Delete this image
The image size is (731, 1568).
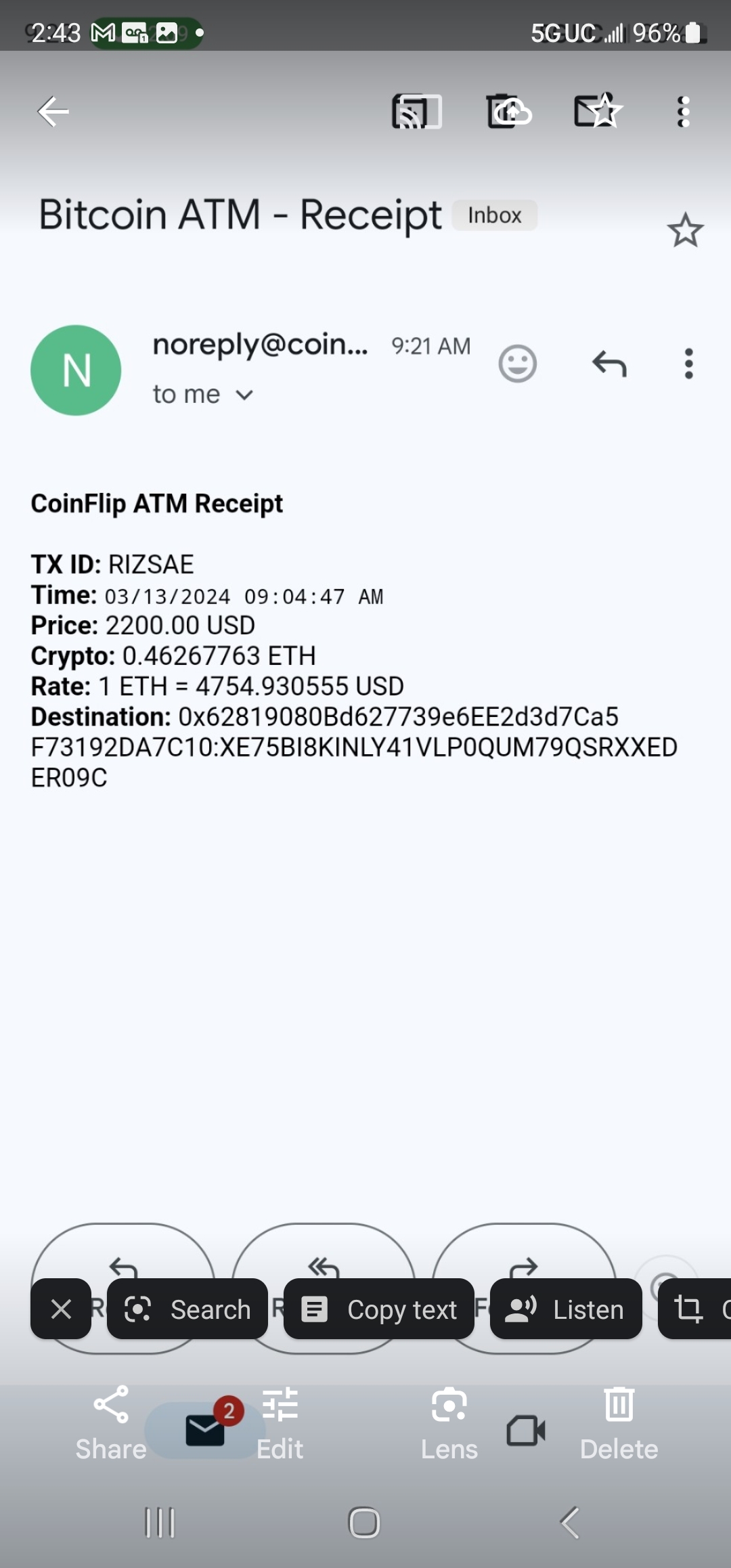[x=619, y=1422]
